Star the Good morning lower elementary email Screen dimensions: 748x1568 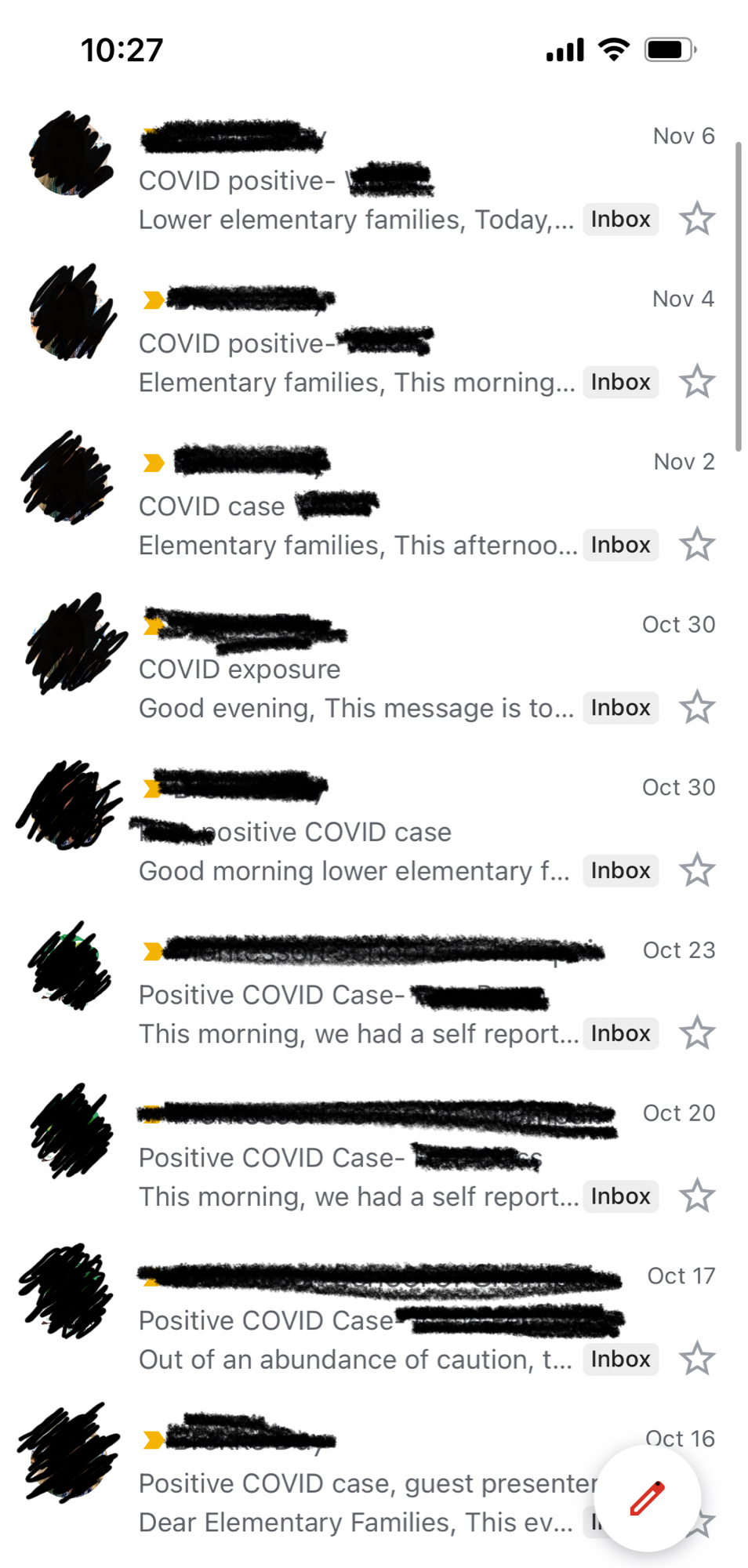[696, 871]
